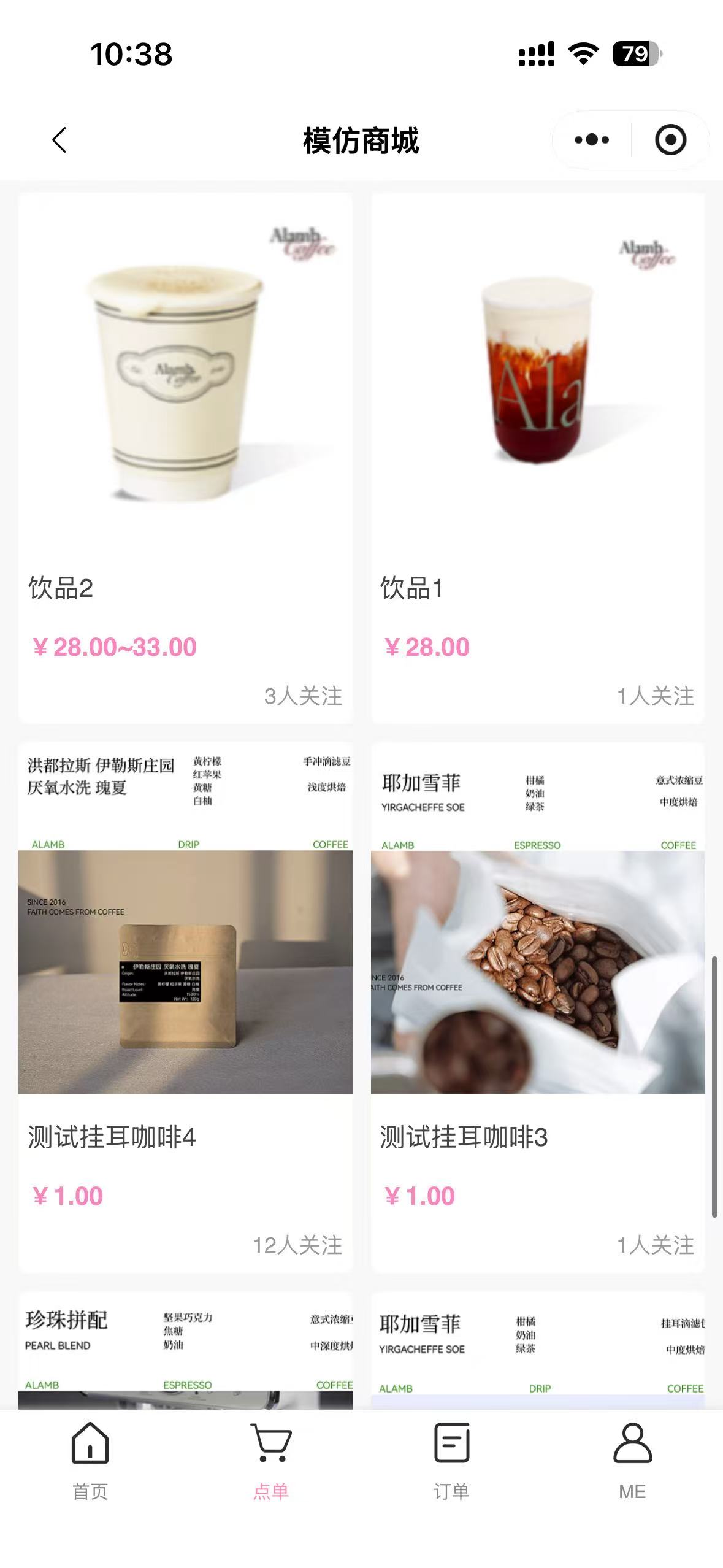View the 测试挂耳咖啡3 product

click(537, 1006)
